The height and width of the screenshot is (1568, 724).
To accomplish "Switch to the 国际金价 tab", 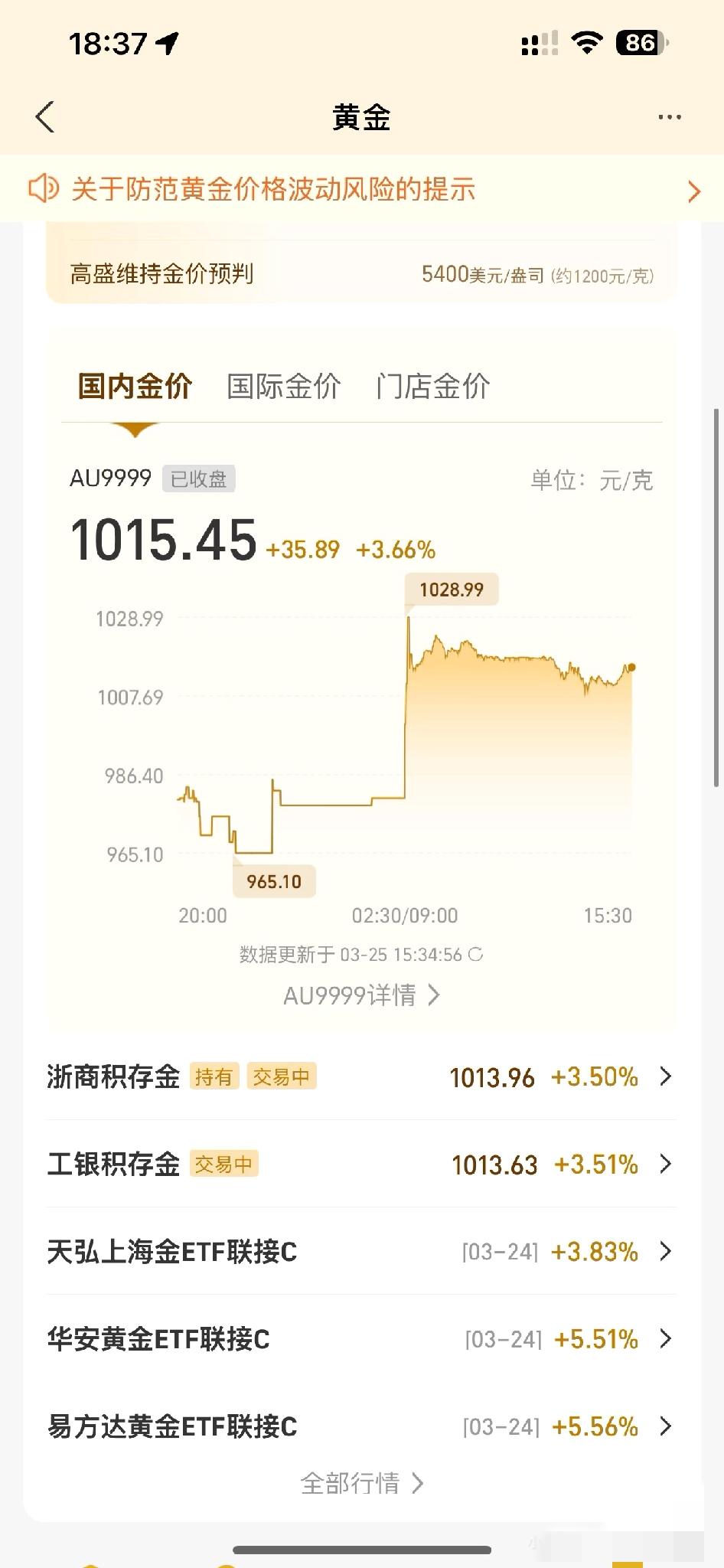I will tap(284, 387).
